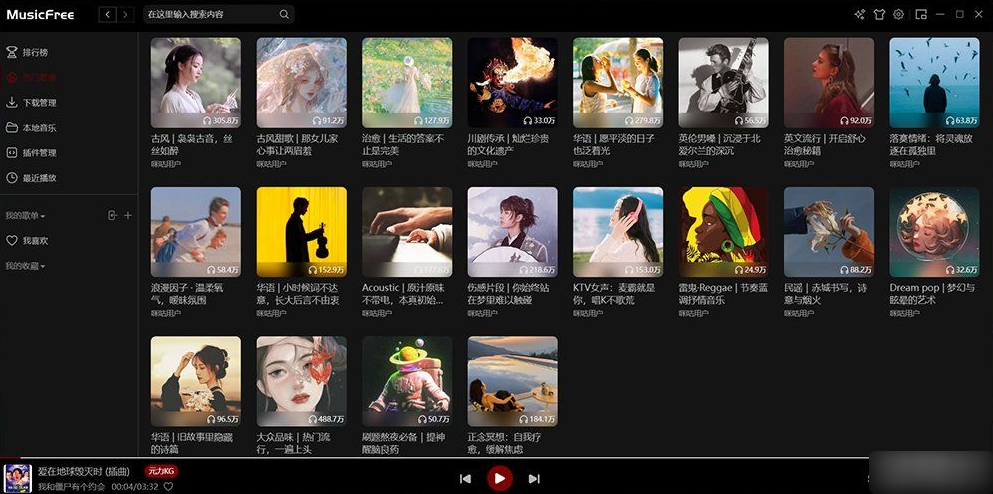Open 下载管理 in the sidebar
The image size is (993, 494).
click(39, 102)
